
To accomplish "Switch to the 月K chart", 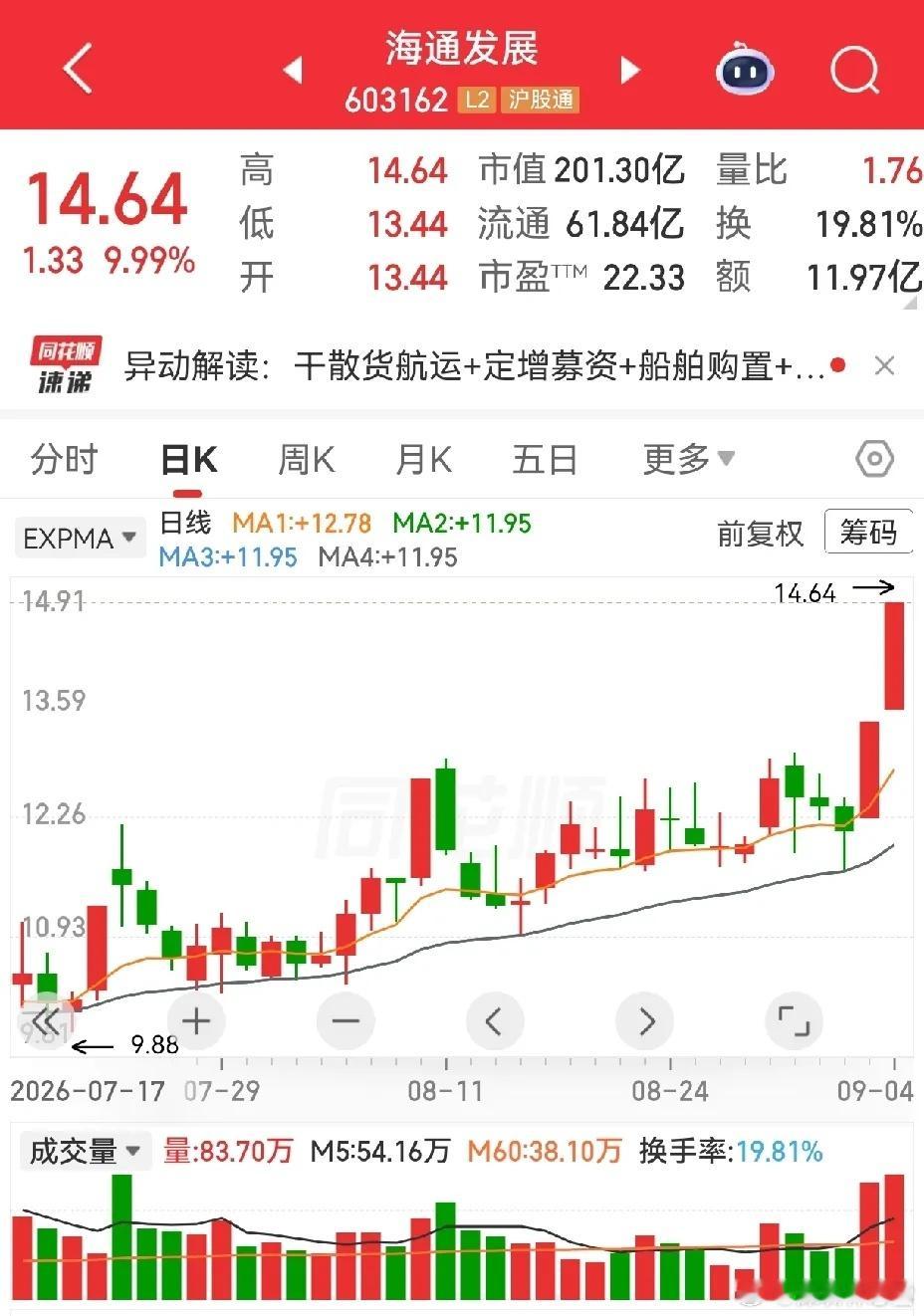I will (x=423, y=460).
